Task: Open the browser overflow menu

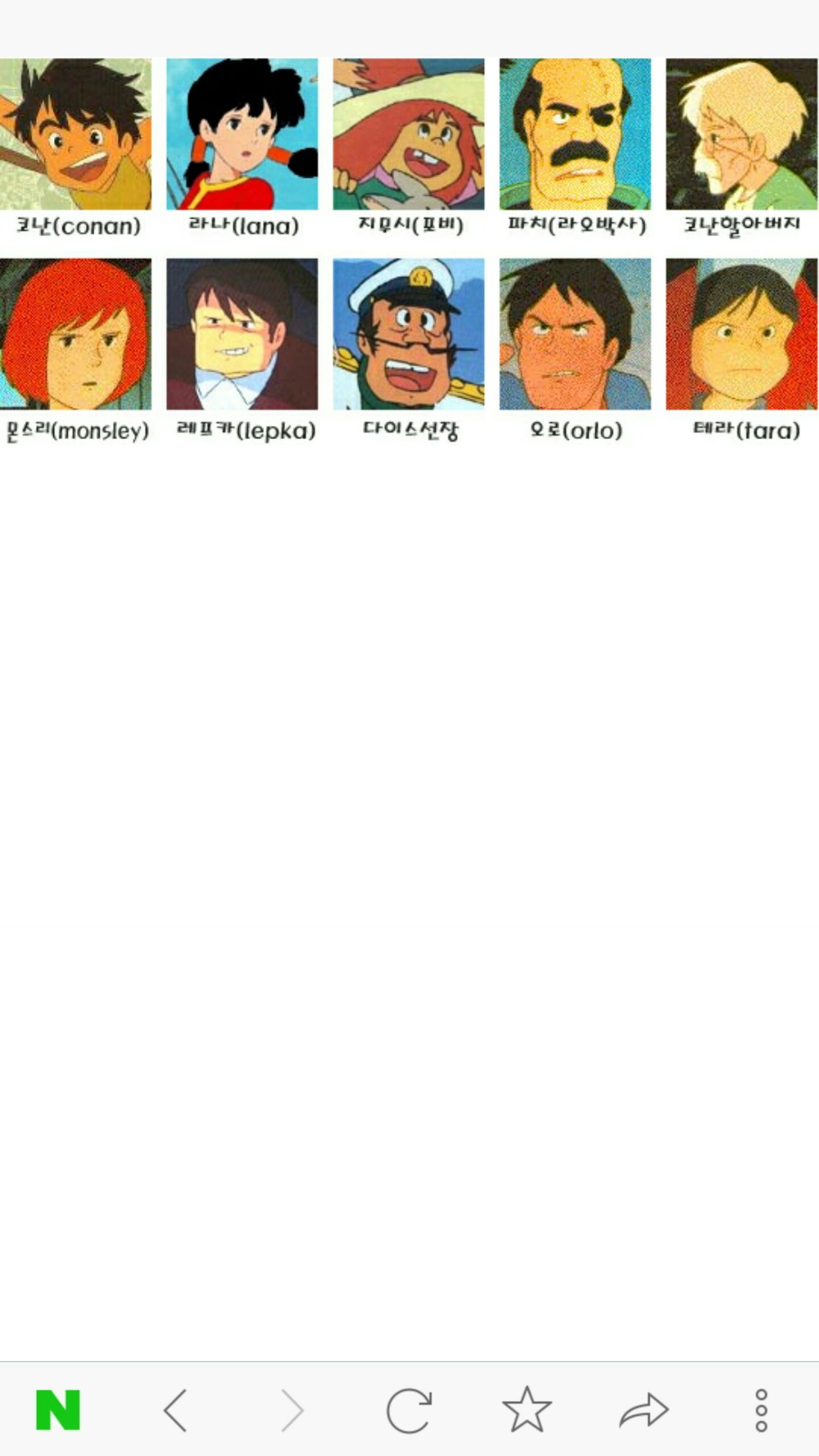Action: point(761,1410)
